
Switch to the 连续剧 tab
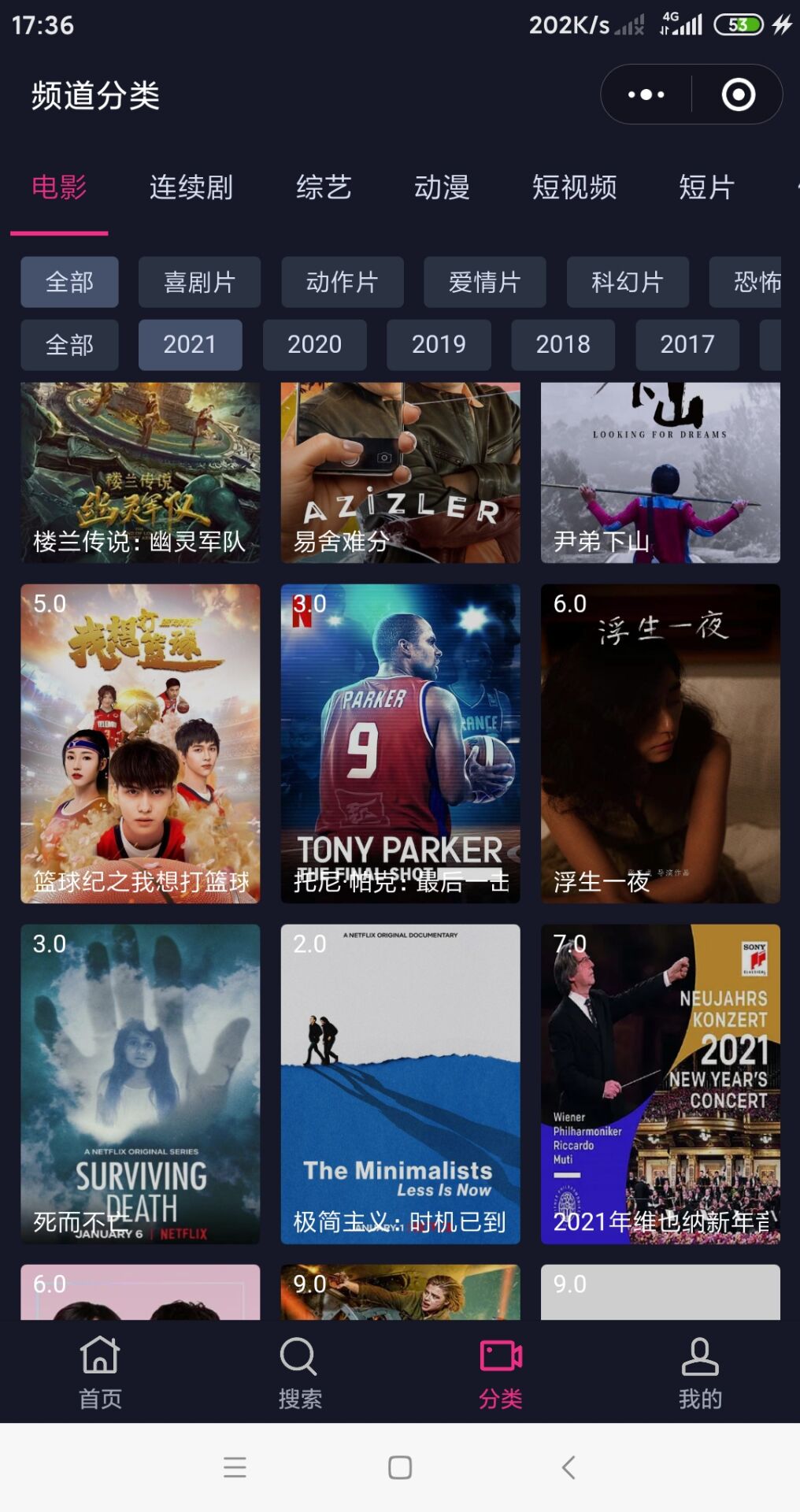191,187
